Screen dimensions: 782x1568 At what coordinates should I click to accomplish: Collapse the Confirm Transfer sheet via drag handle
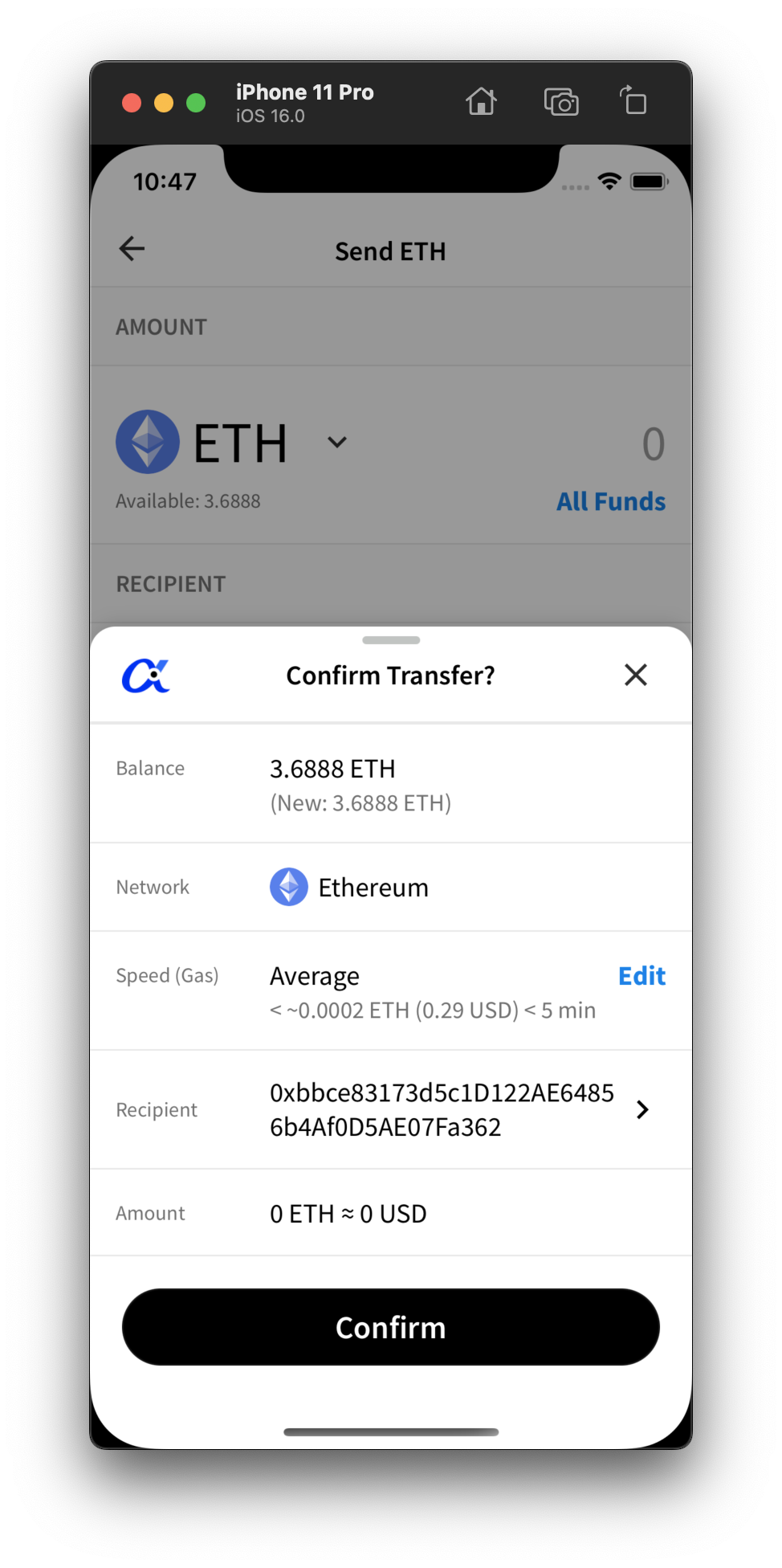390,640
